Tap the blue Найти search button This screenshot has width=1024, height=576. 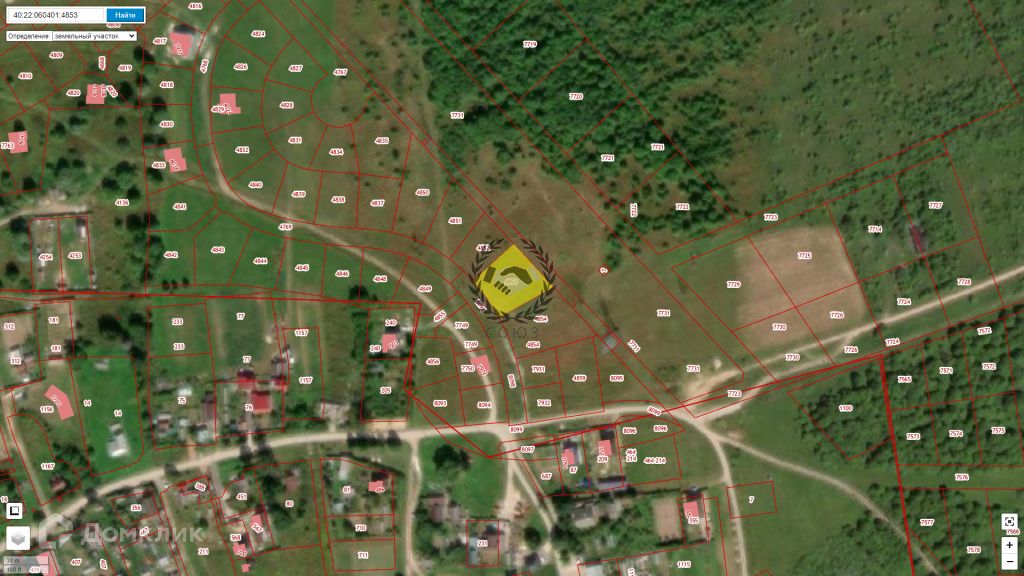click(x=125, y=15)
